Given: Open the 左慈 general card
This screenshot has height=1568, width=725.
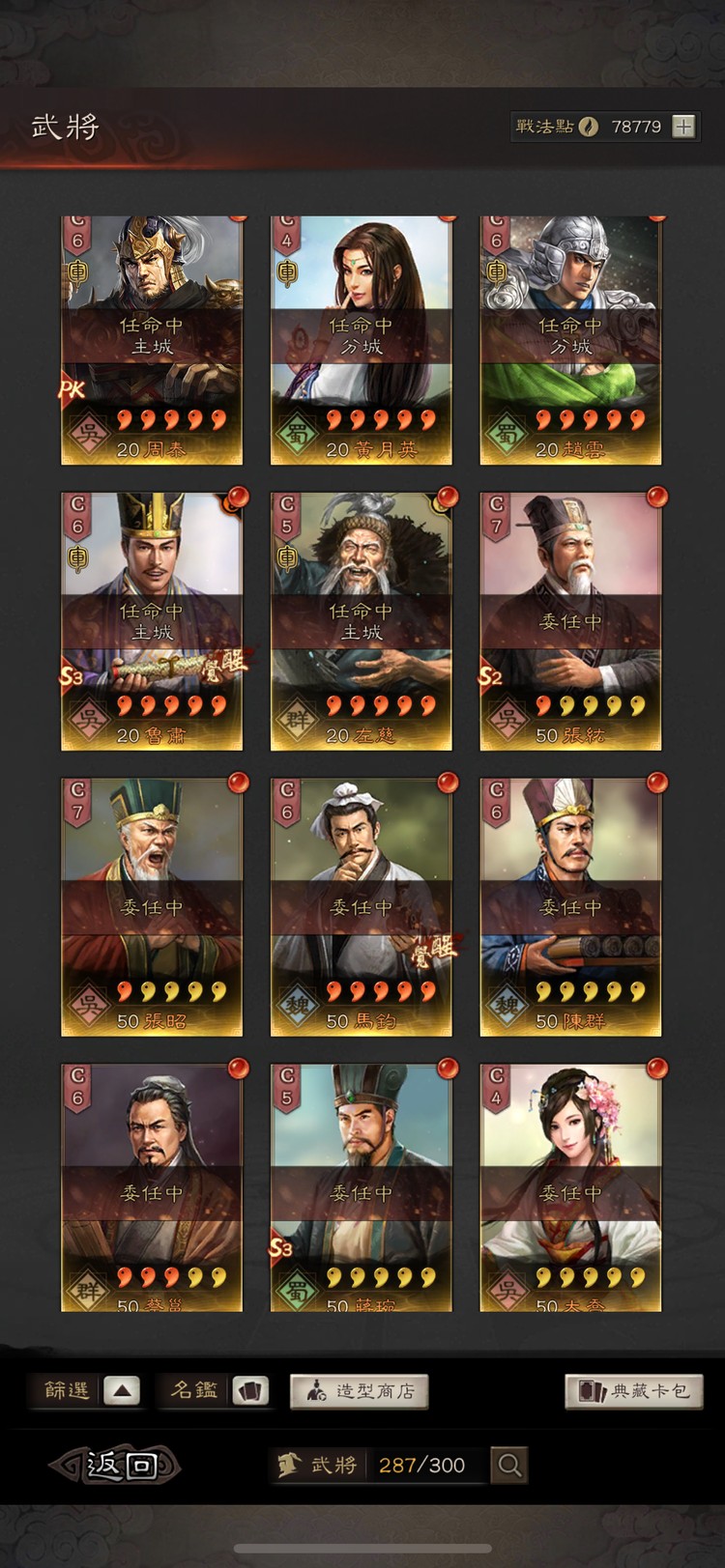Looking at the screenshot, I should pyautogui.click(x=361, y=621).
